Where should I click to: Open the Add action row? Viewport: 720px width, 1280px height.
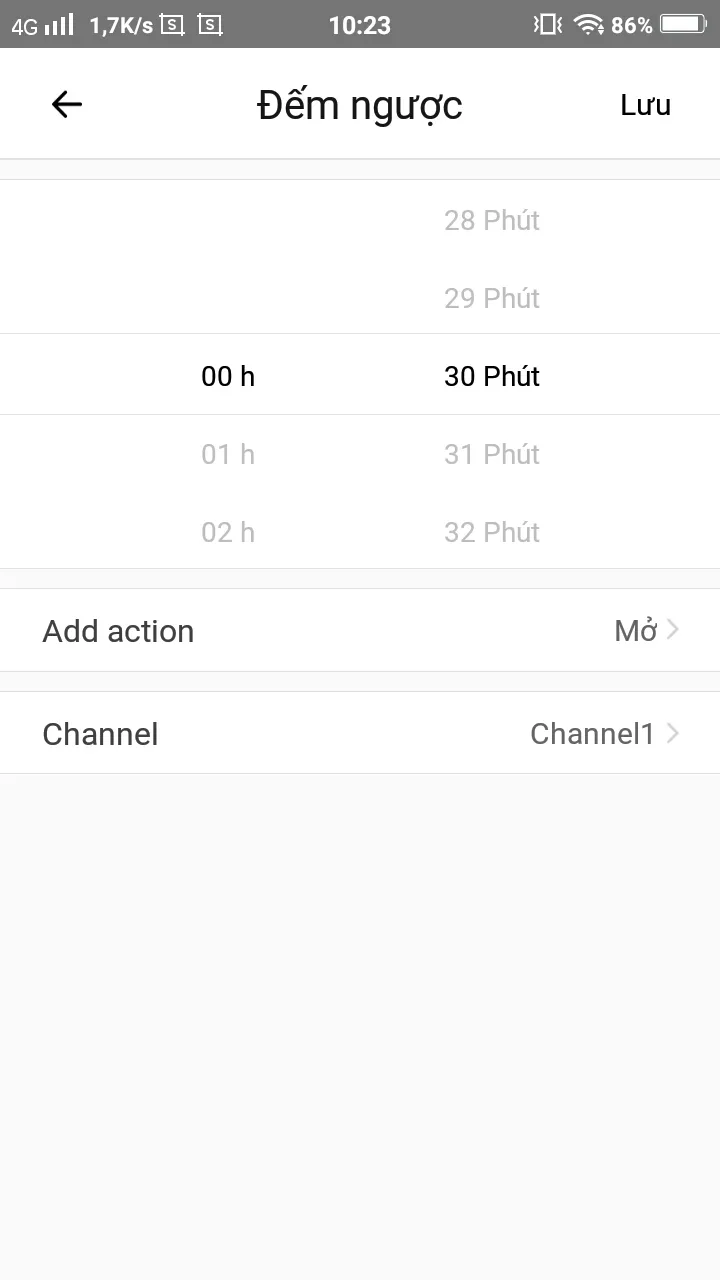point(360,631)
